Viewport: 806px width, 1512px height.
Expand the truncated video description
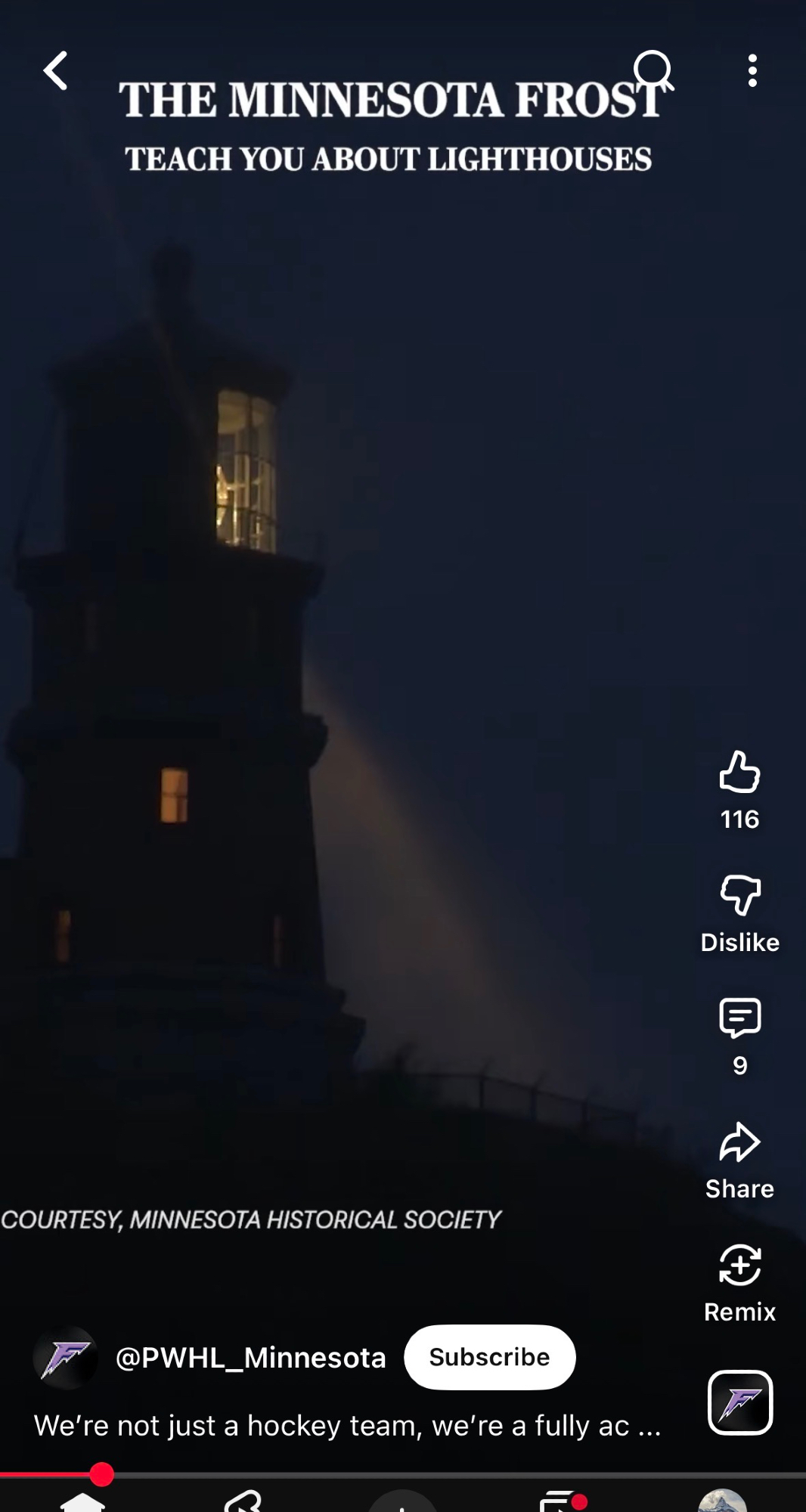tap(348, 1426)
